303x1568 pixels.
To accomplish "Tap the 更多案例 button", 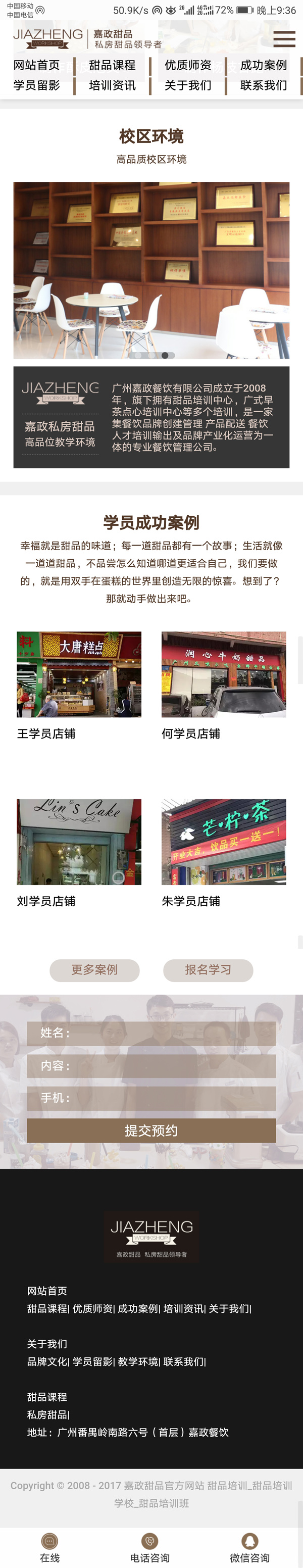I will tap(94, 970).
